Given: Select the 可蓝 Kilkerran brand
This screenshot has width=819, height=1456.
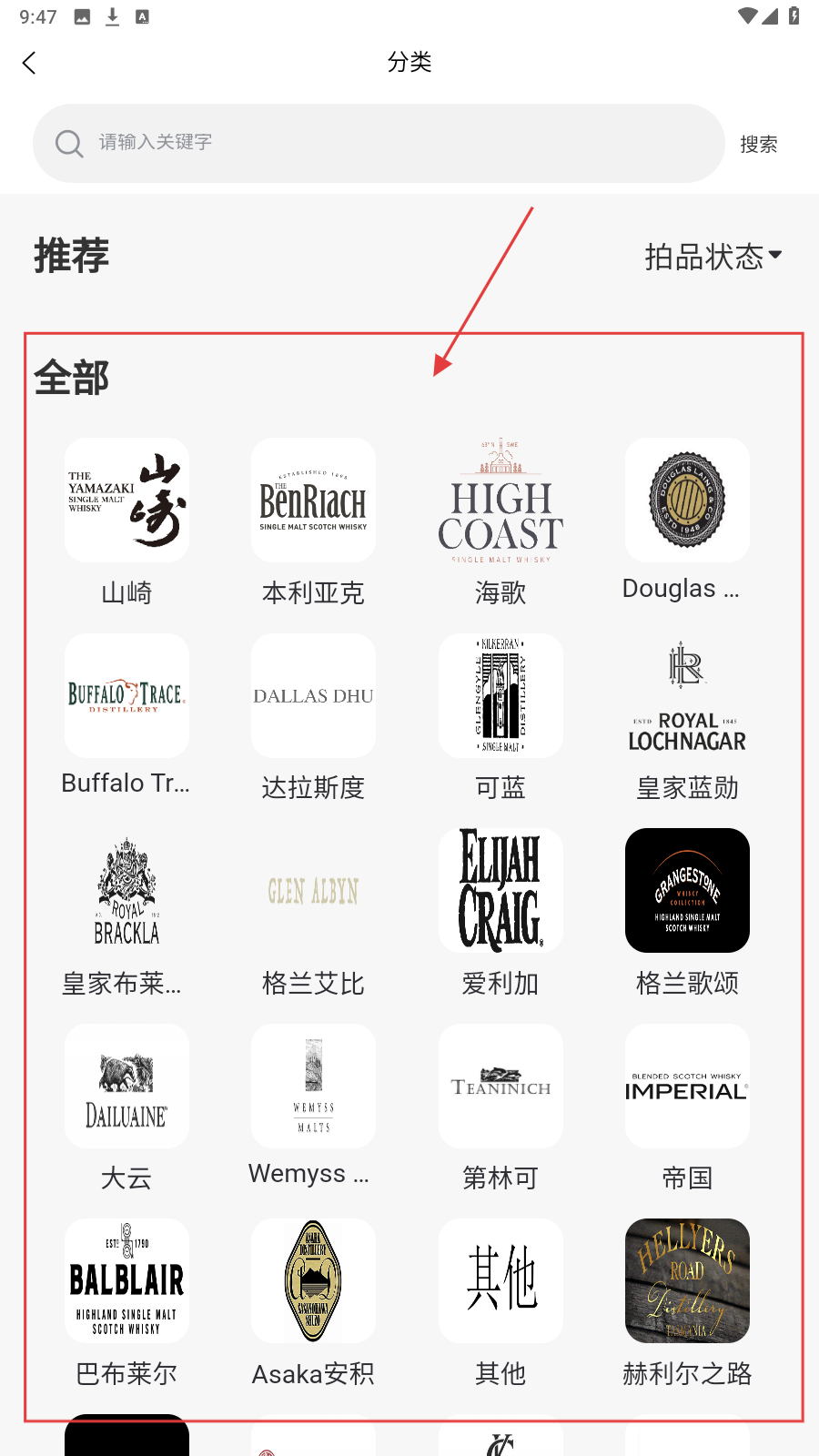Looking at the screenshot, I should pyautogui.click(x=500, y=696).
